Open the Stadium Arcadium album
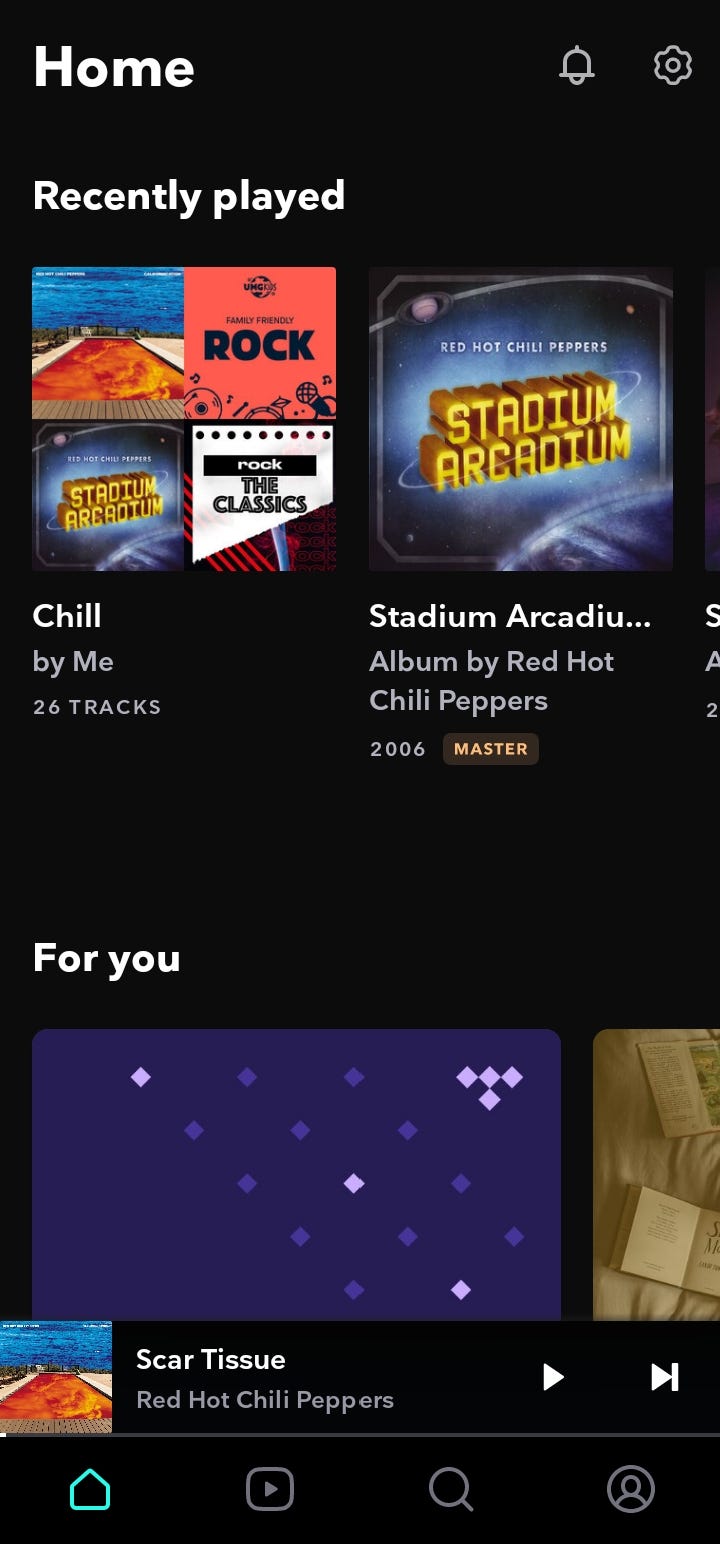Viewport: 720px width, 1544px height. tap(520, 419)
